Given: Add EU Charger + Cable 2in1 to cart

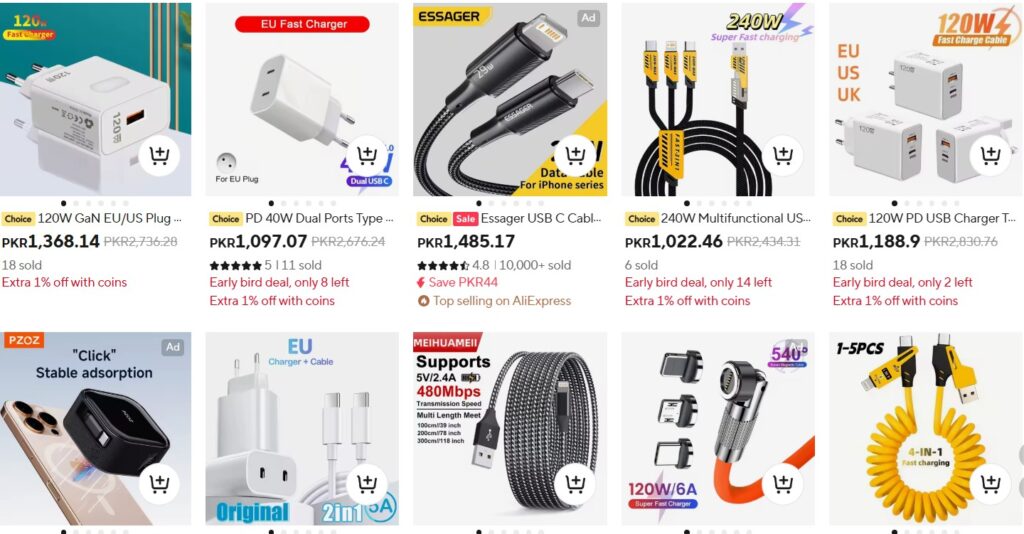Looking at the screenshot, I should [367, 484].
